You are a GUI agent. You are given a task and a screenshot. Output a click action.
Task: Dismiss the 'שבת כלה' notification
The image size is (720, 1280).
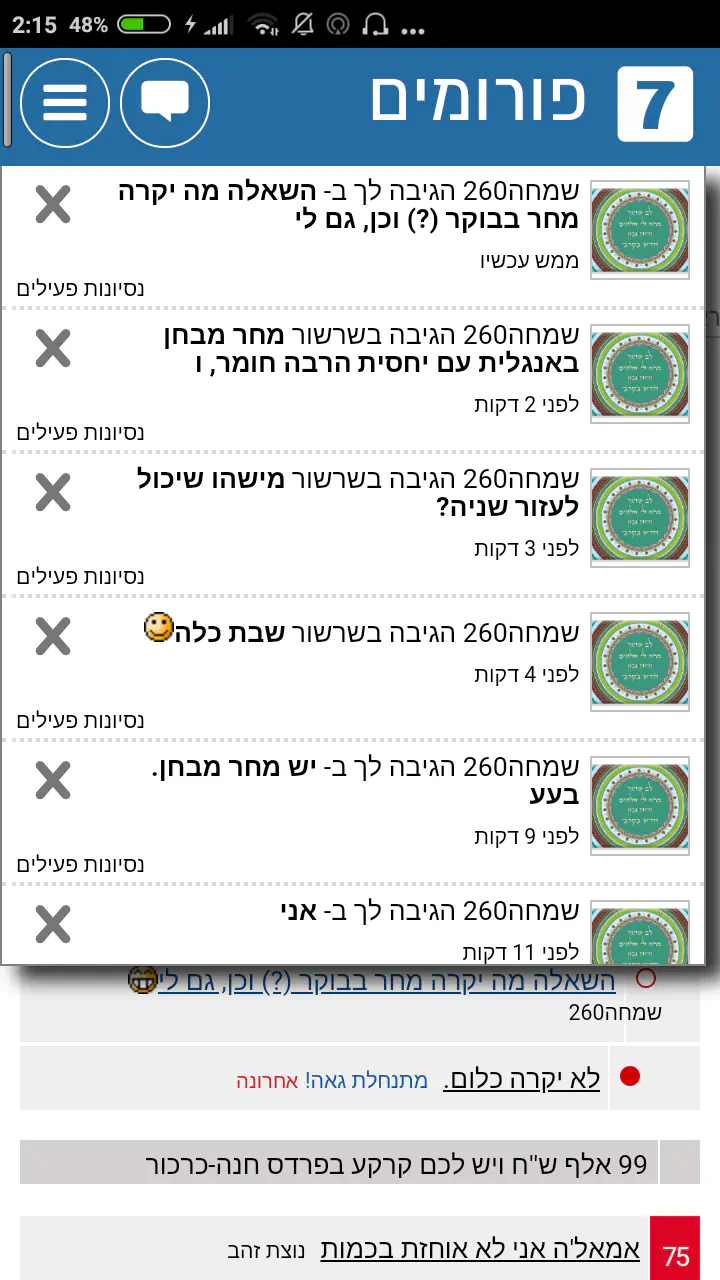(x=53, y=637)
